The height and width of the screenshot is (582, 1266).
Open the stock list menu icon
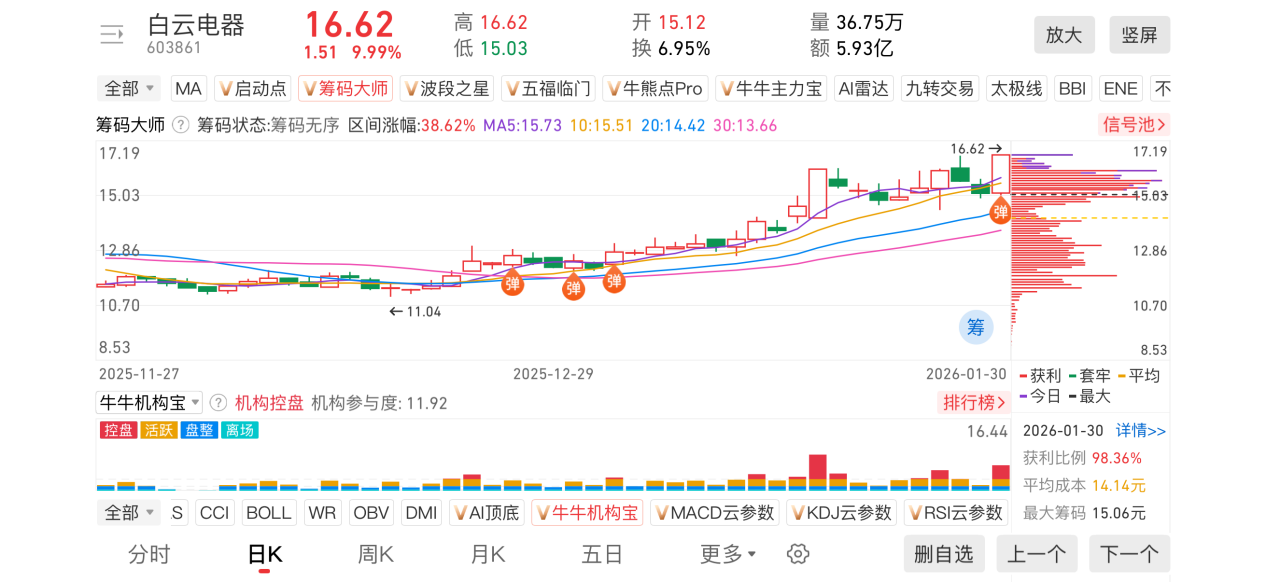pos(111,35)
